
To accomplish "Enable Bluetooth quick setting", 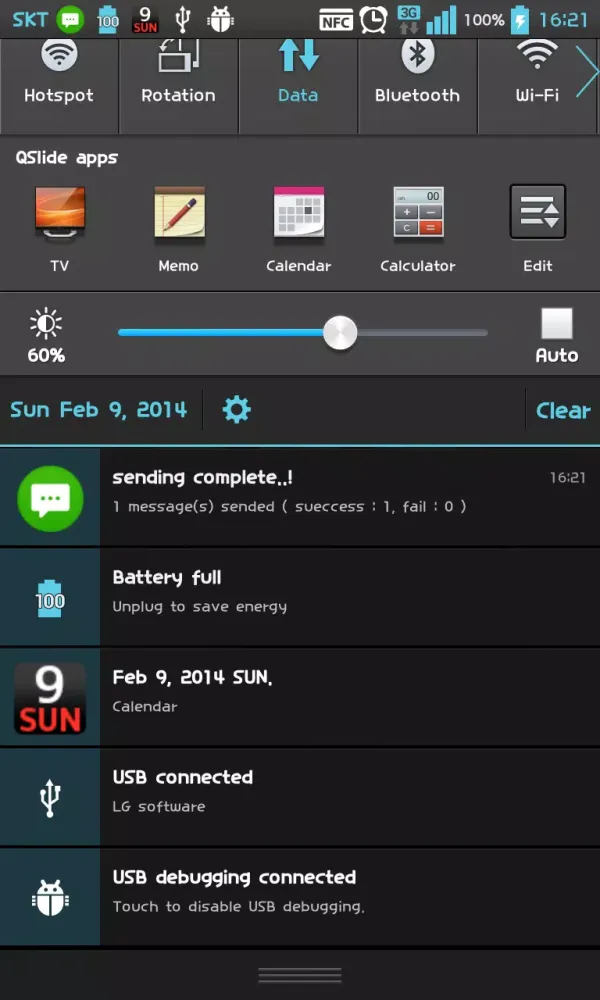I will [x=417, y=75].
